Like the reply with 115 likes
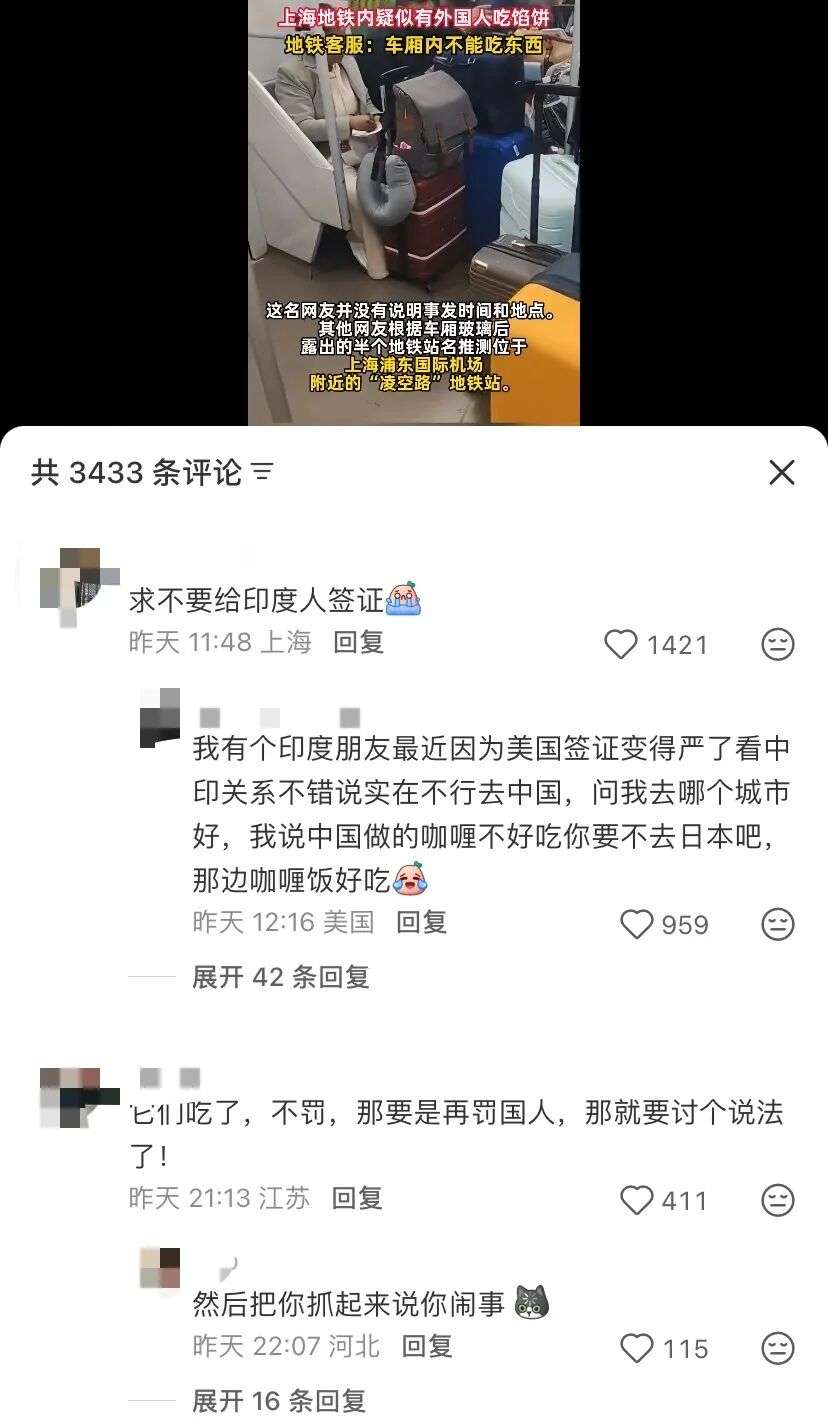The image size is (828, 1426). pyautogui.click(x=637, y=1349)
